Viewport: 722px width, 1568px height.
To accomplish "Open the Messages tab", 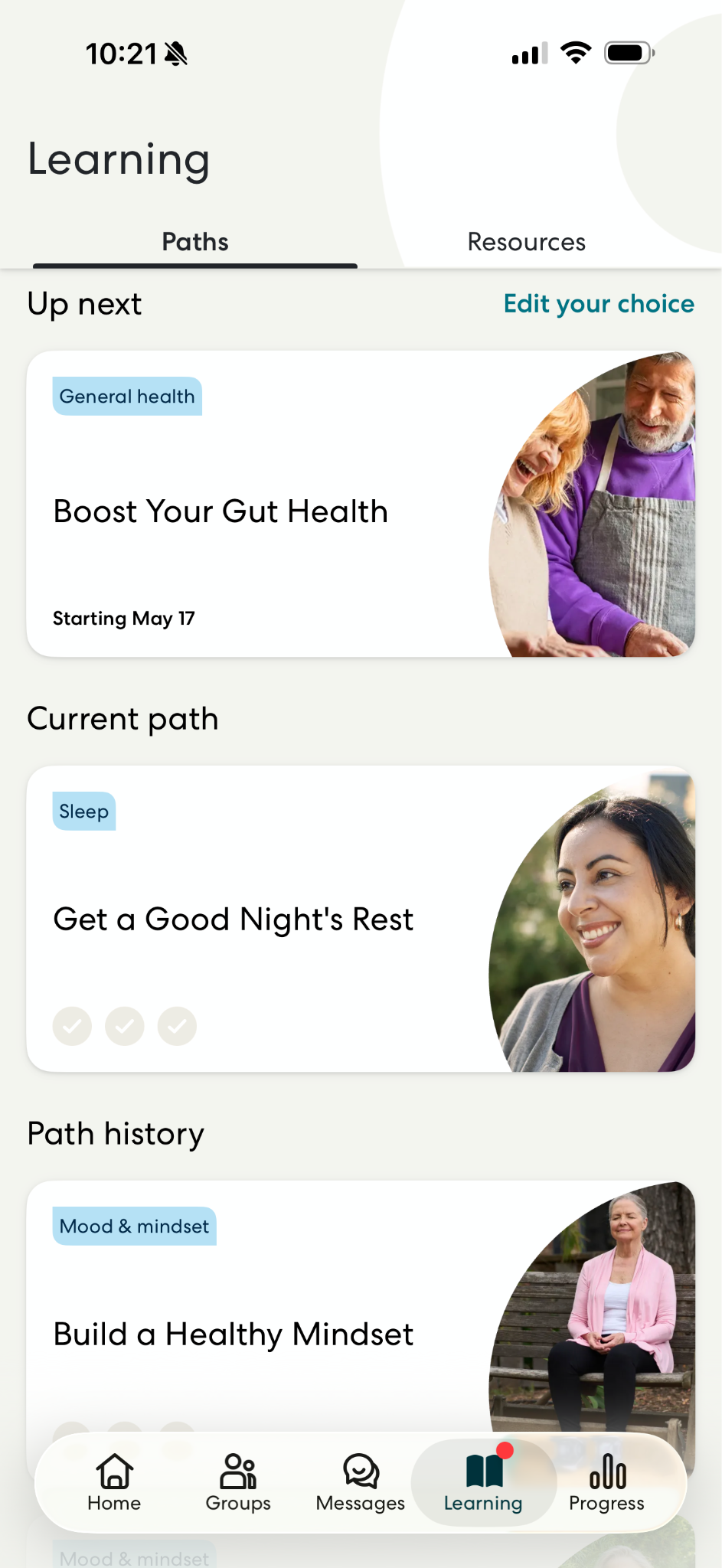I will click(x=361, y=1483).
